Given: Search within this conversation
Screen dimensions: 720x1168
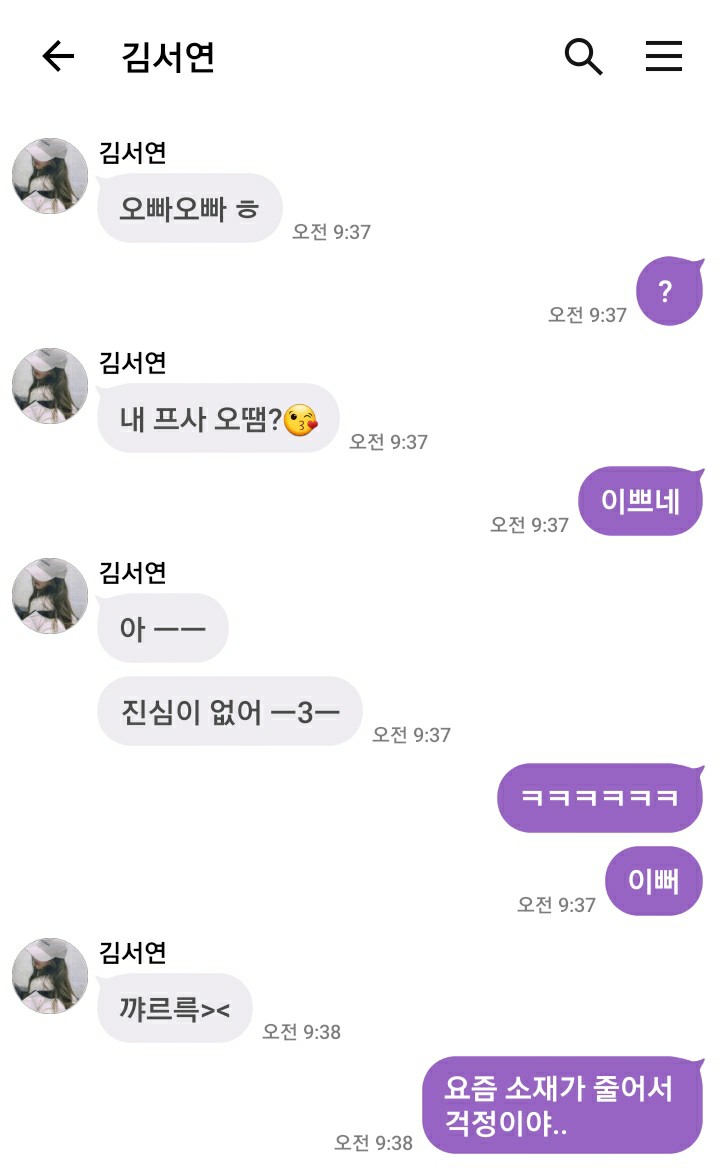Looking at the screenshot, I should coord(583,57).
